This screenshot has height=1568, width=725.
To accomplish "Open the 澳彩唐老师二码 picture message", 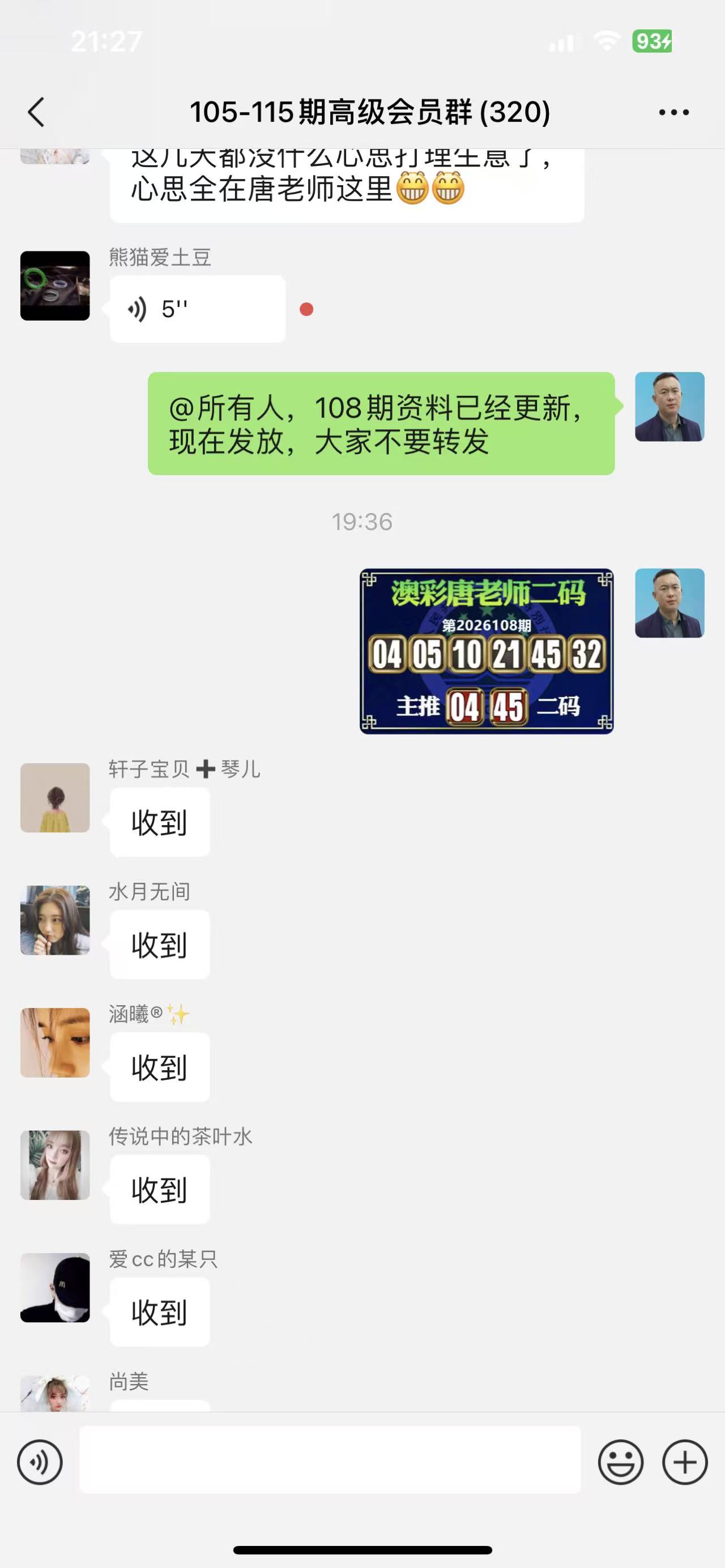I will coord(487,651).
